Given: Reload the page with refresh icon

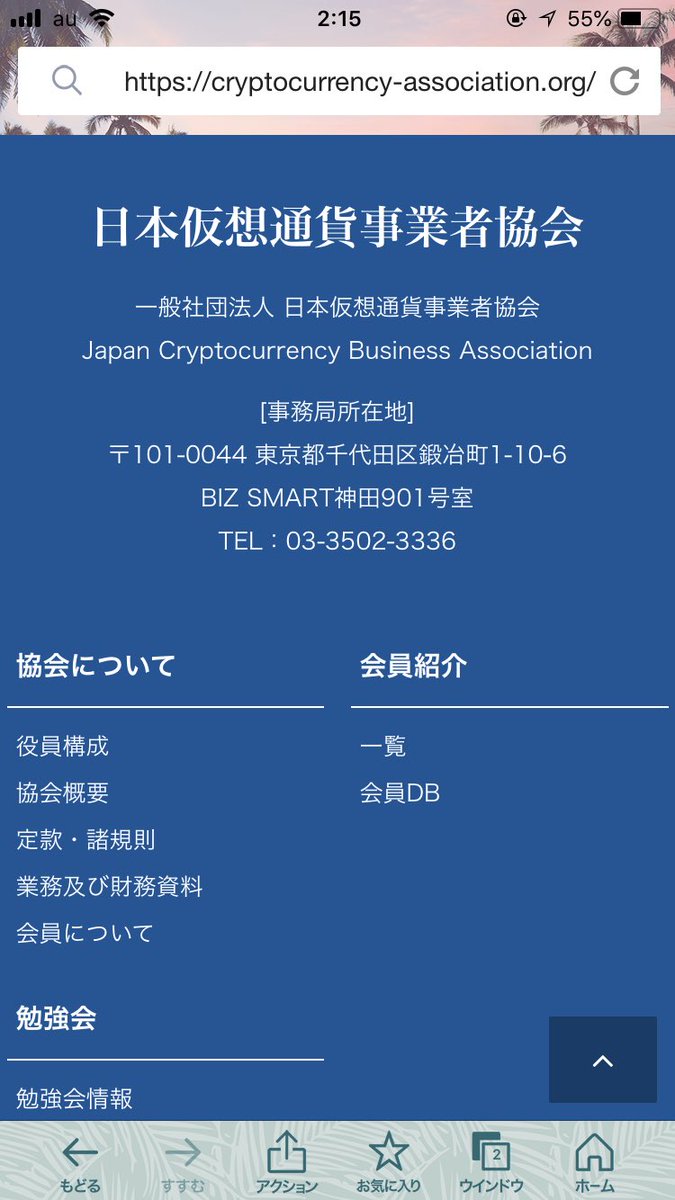Looking at the screenshot, I should point(625,81).
